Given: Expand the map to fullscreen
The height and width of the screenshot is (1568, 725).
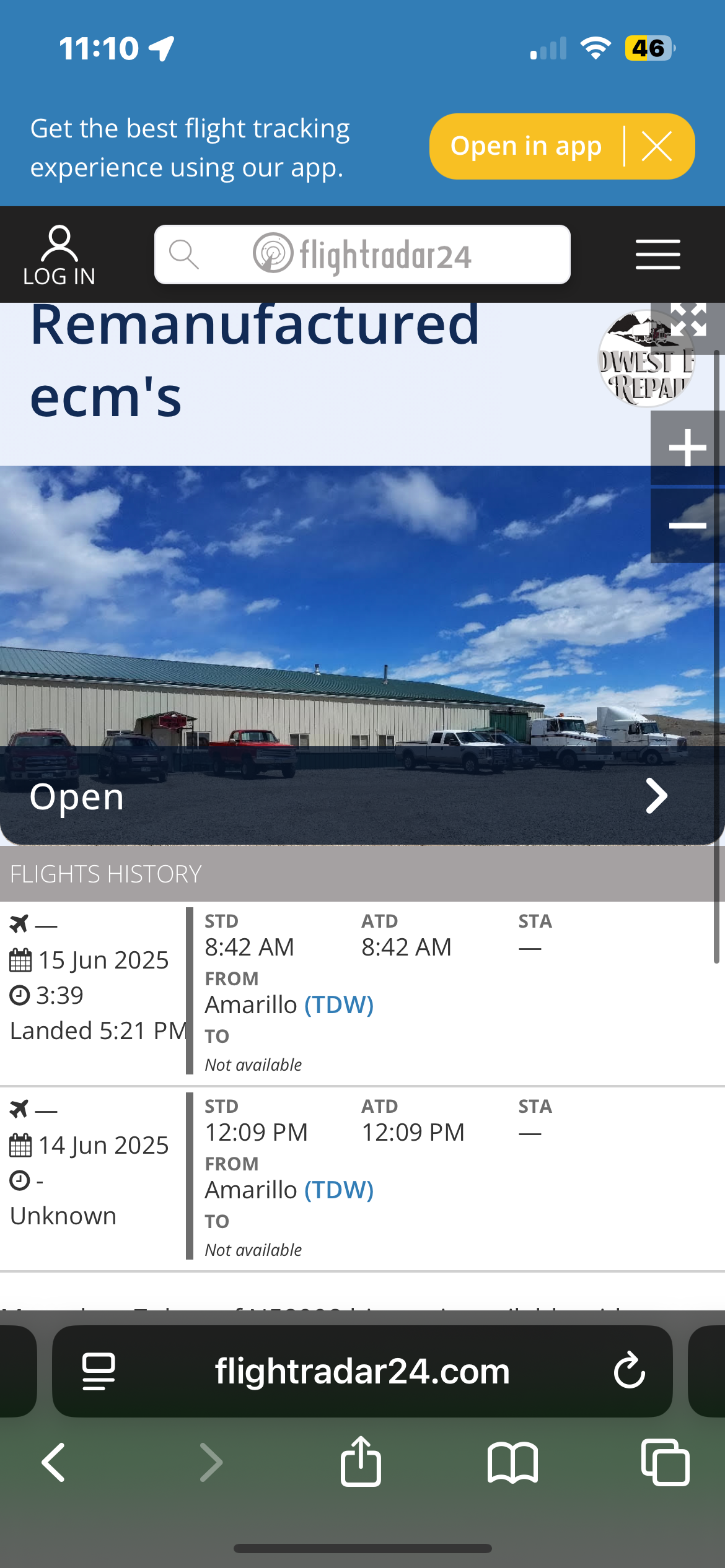Looking at the screenshot, I should [x=688, y=319].
